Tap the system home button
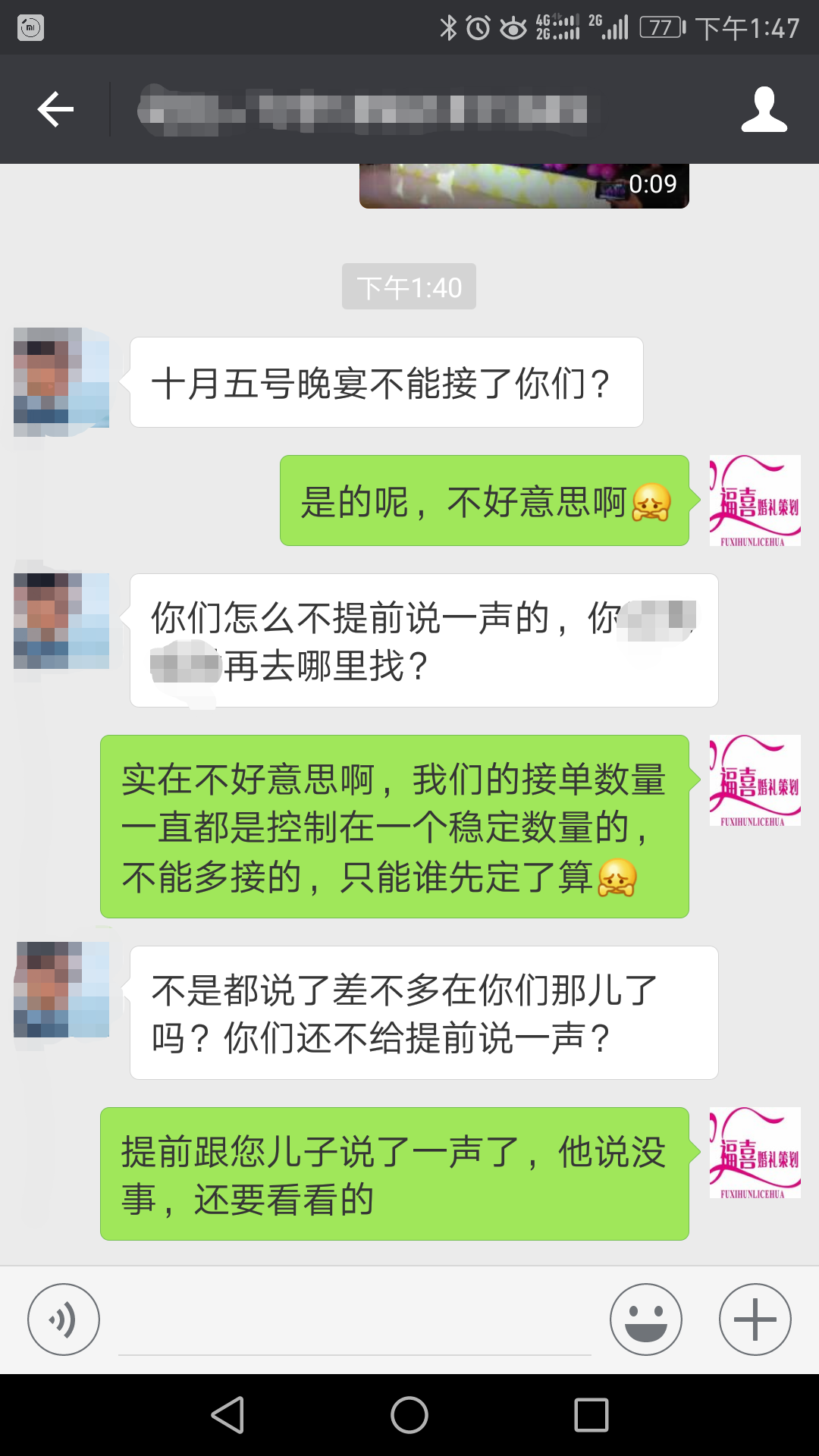The image size is (819, 1456). click(x=409, y=1415)
